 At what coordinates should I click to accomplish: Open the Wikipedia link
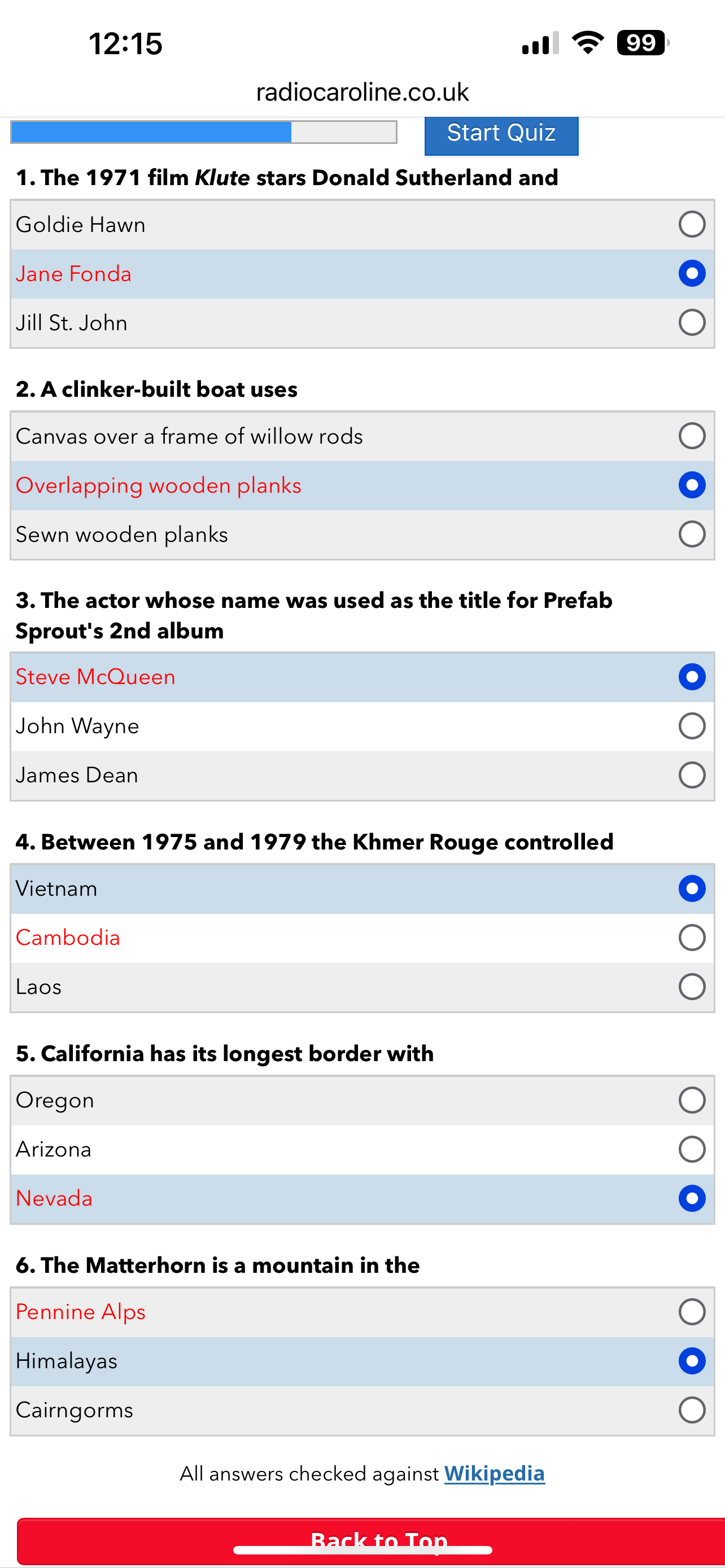pyautogui.click(x=494, y=1473)
